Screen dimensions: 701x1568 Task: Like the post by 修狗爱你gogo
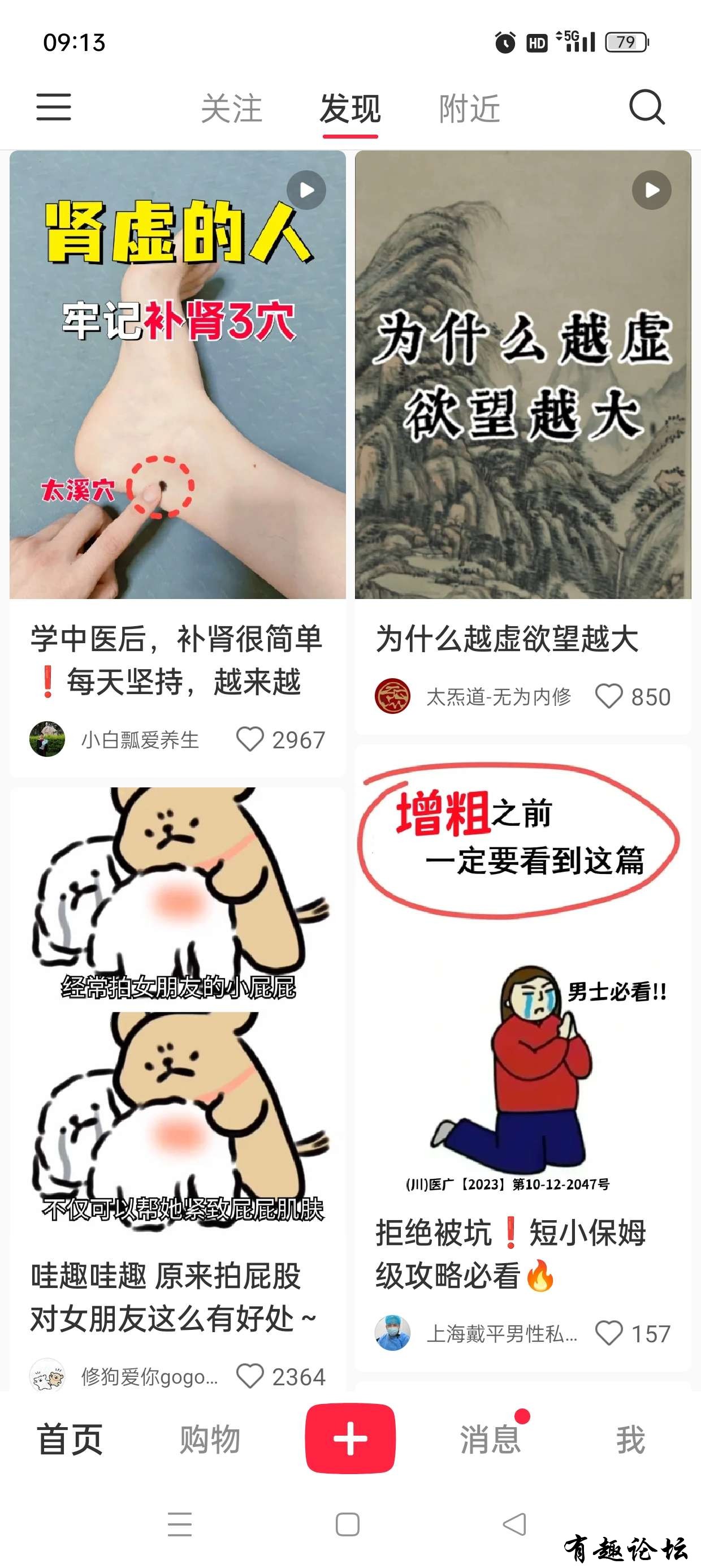coord(249,1376)
